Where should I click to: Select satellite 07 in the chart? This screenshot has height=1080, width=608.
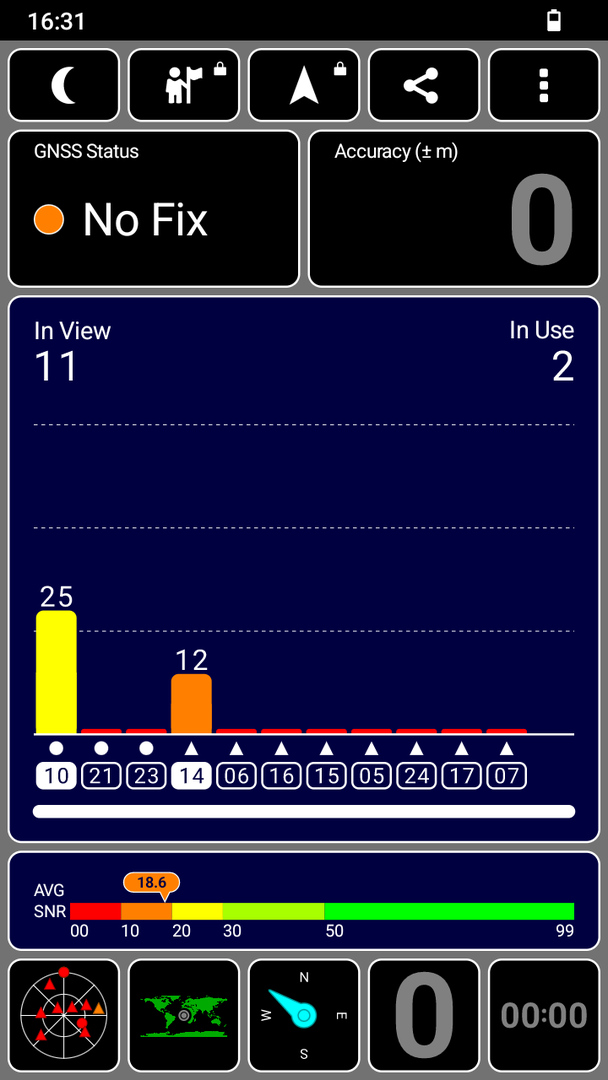click(x=506, y=776)
